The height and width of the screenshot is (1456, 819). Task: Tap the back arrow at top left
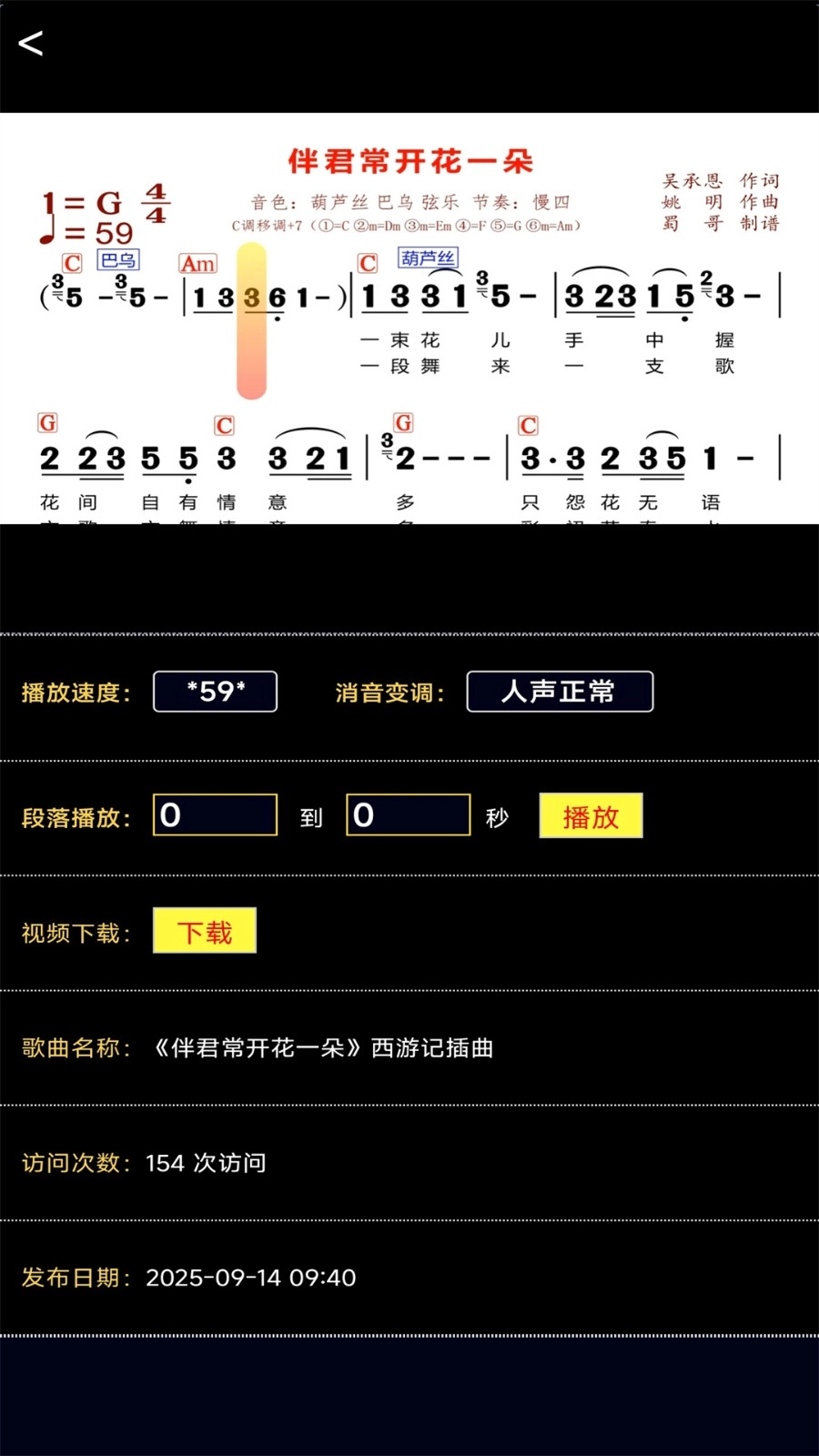pyautogui.click(x=30, y=42)
